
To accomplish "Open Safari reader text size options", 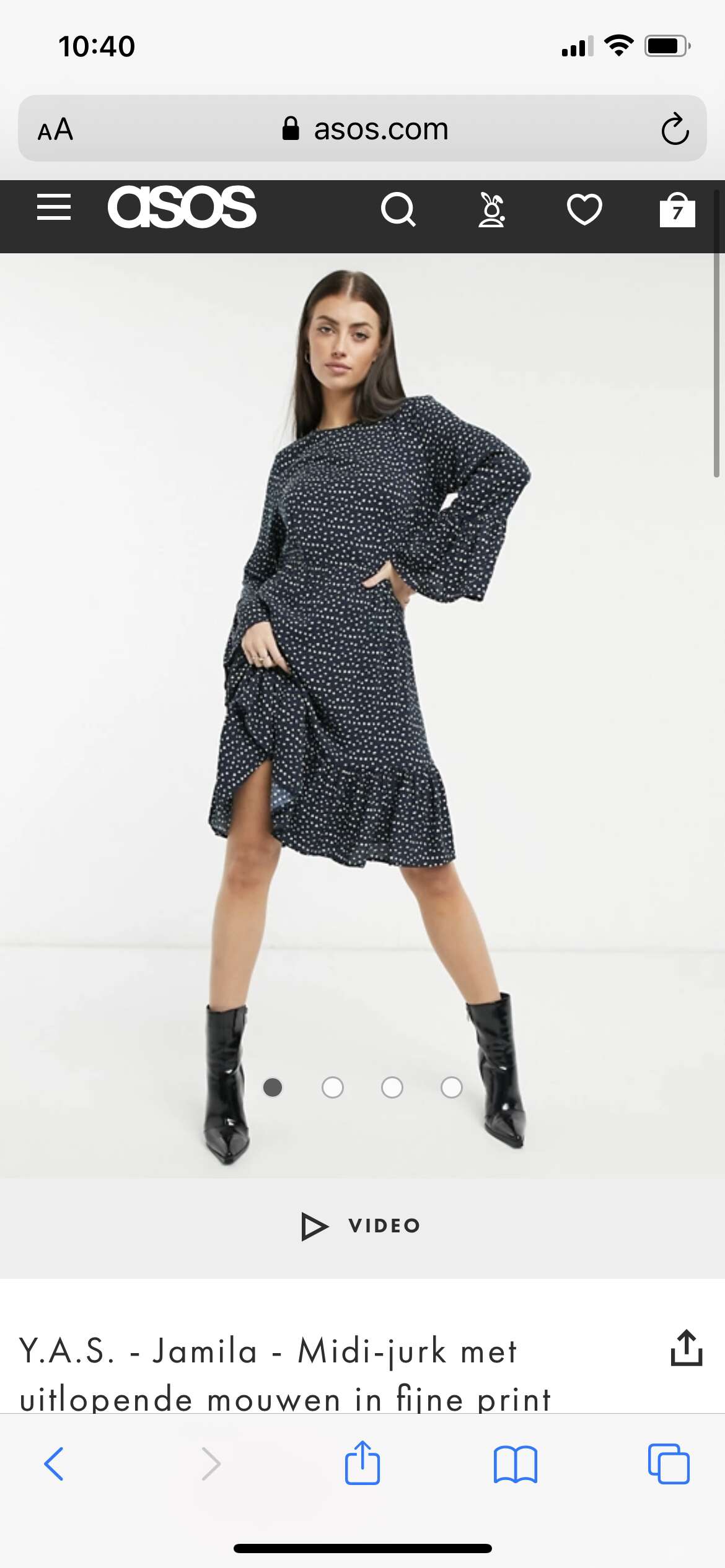I will [55, 129].
